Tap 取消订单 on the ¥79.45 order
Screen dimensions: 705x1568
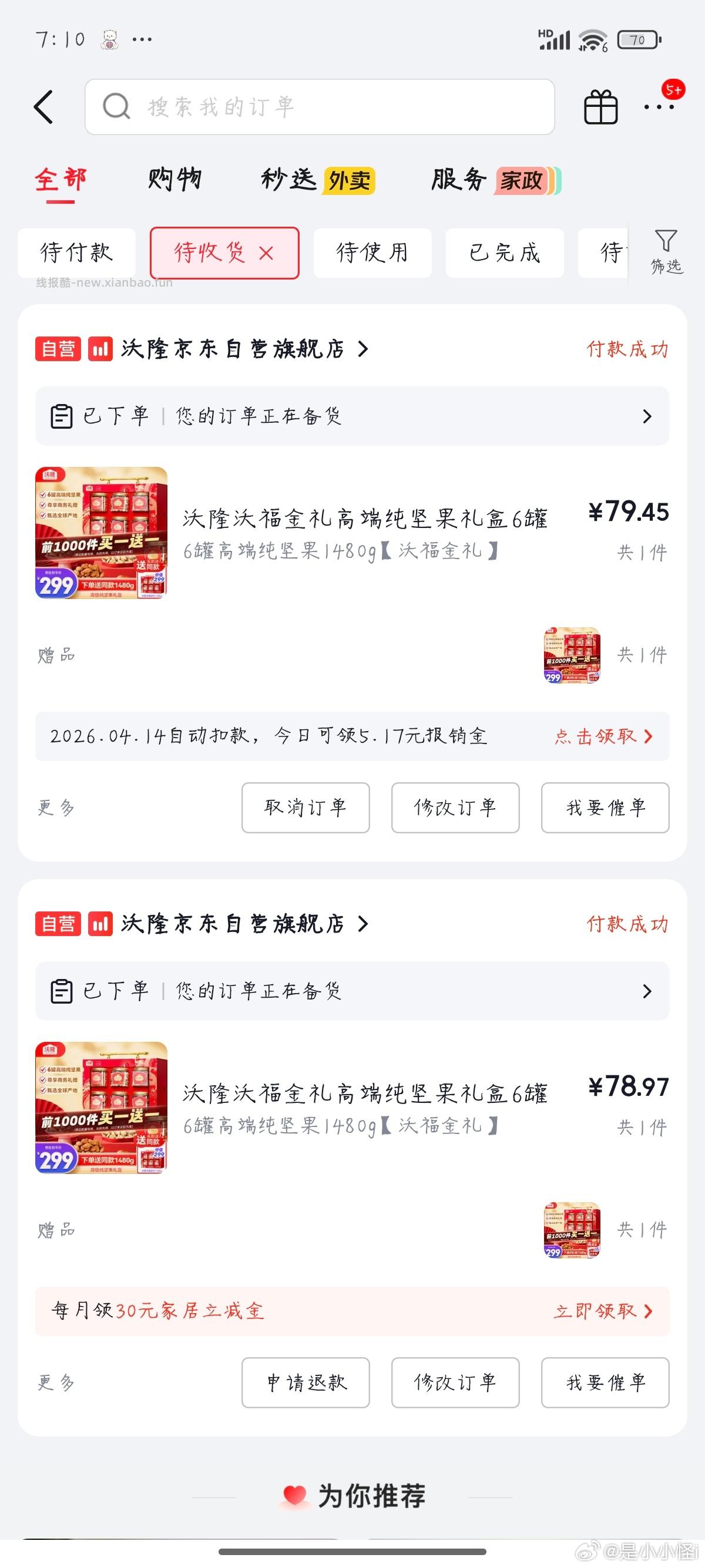[x=305, y=807]
